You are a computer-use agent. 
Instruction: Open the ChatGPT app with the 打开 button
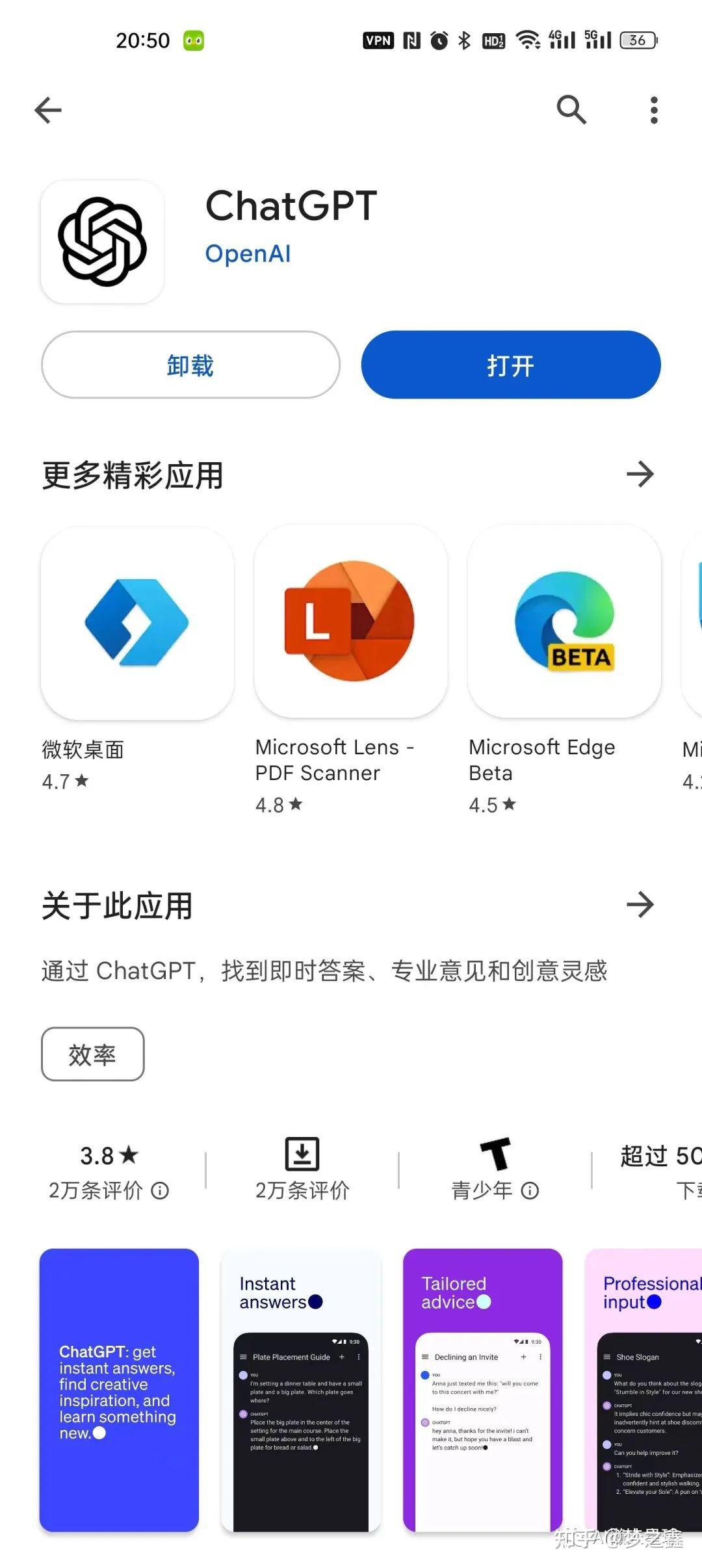(510, 365)
